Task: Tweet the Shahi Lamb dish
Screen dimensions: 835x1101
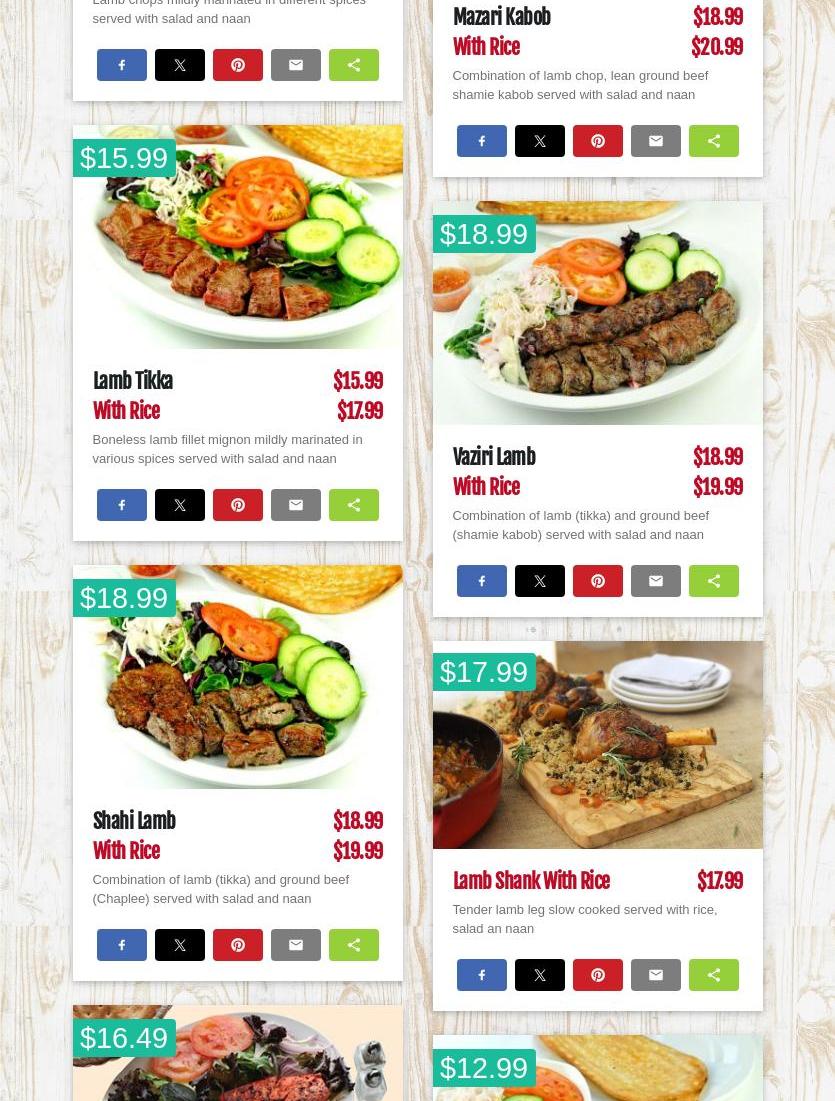Action: pos(180,945)
